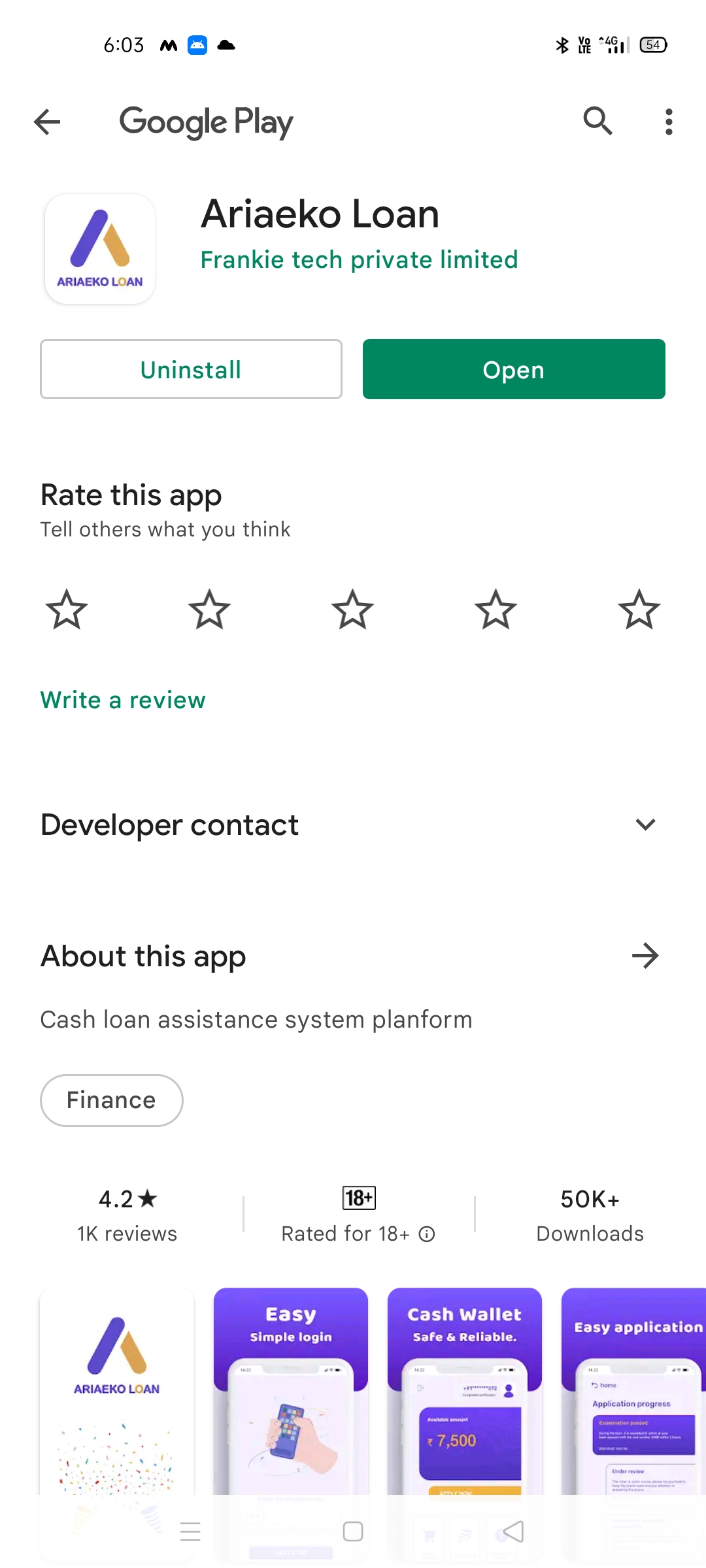Open About this app details
The image size is (706, 1568).
645,956
